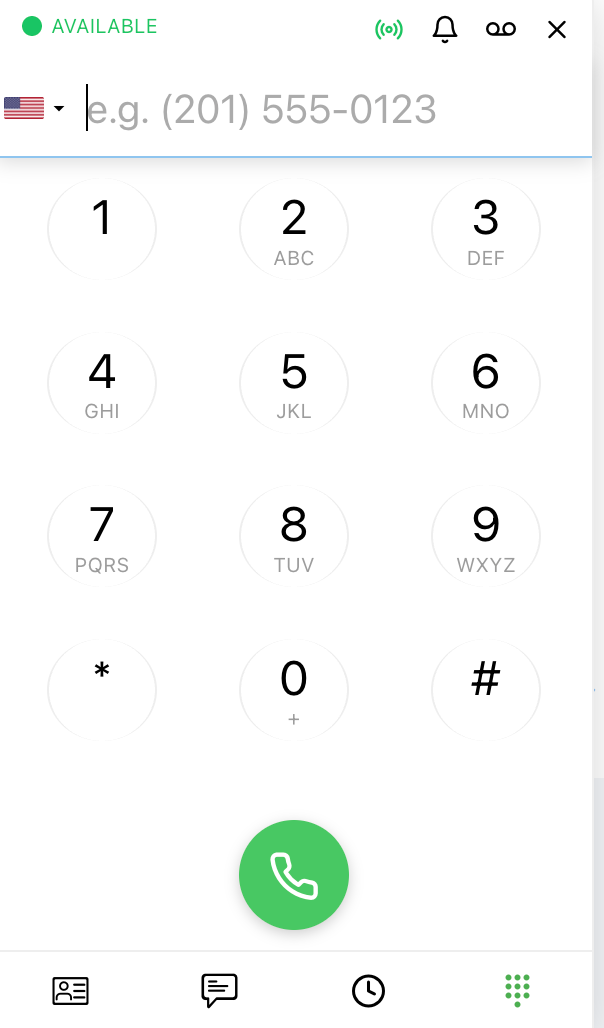
Task: Open the voicemail inbox
Action: (x=501, y=29)
